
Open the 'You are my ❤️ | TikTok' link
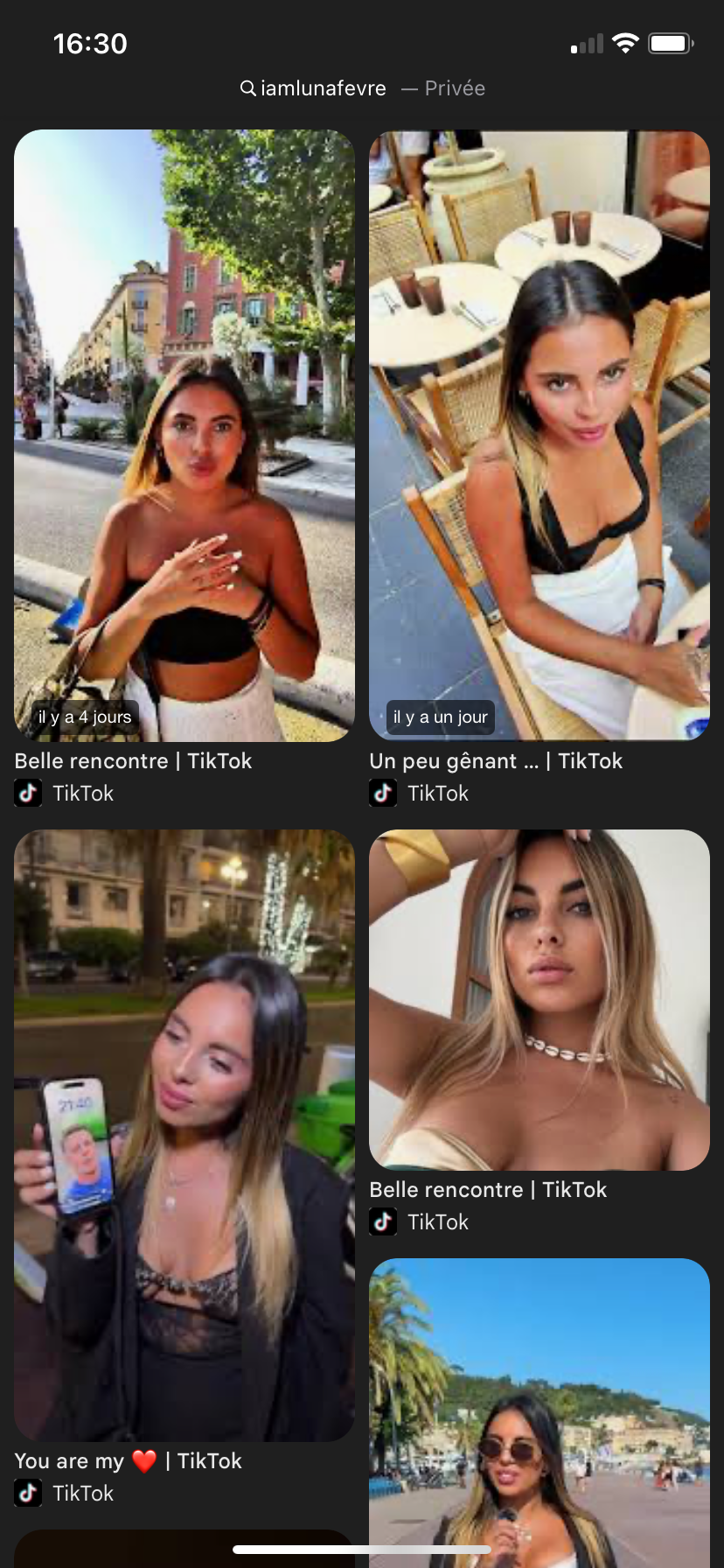(x=129, y=1461)
